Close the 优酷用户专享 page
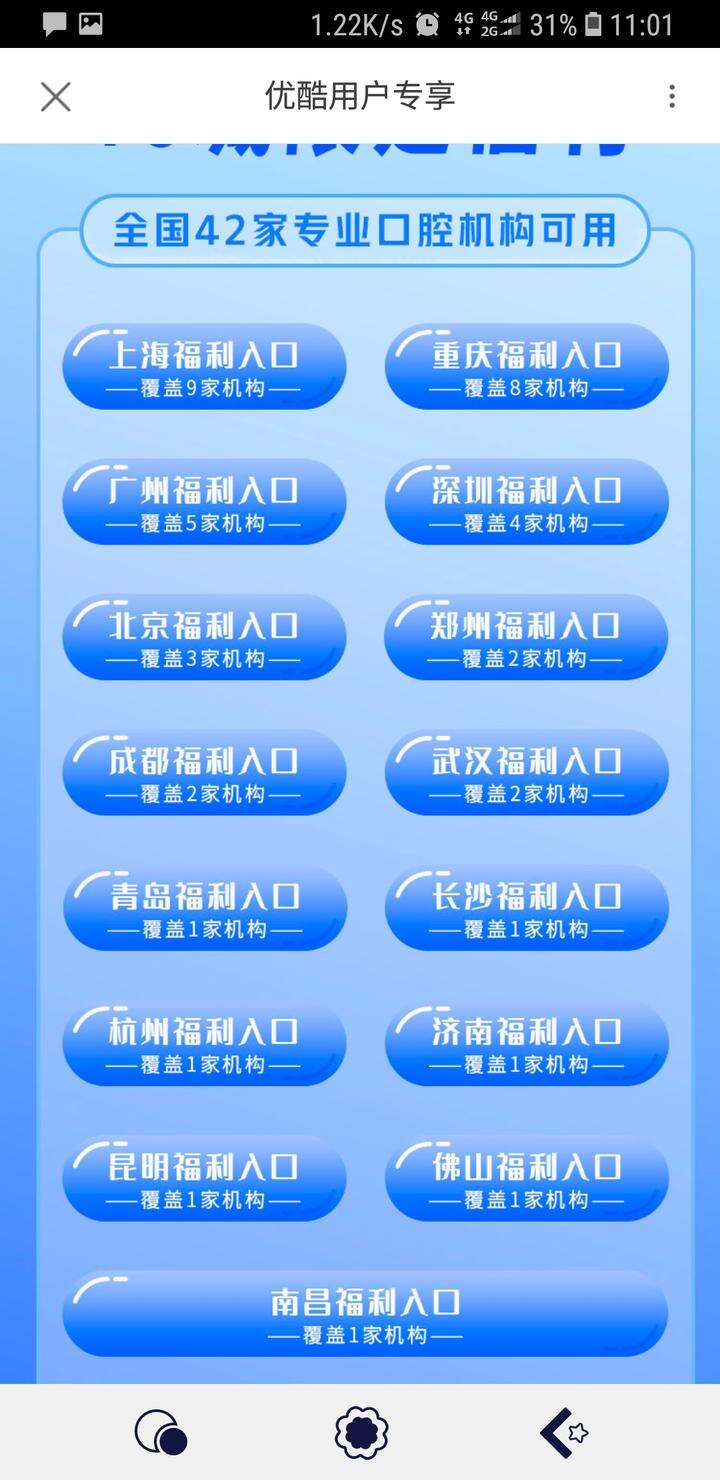The width and height of the screenshot is (720, 1480). coord(55,96)
